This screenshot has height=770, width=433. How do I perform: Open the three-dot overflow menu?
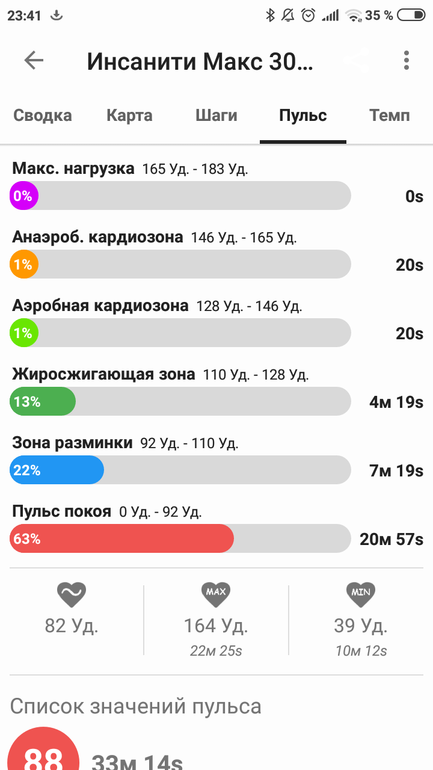tap(406, 60)
